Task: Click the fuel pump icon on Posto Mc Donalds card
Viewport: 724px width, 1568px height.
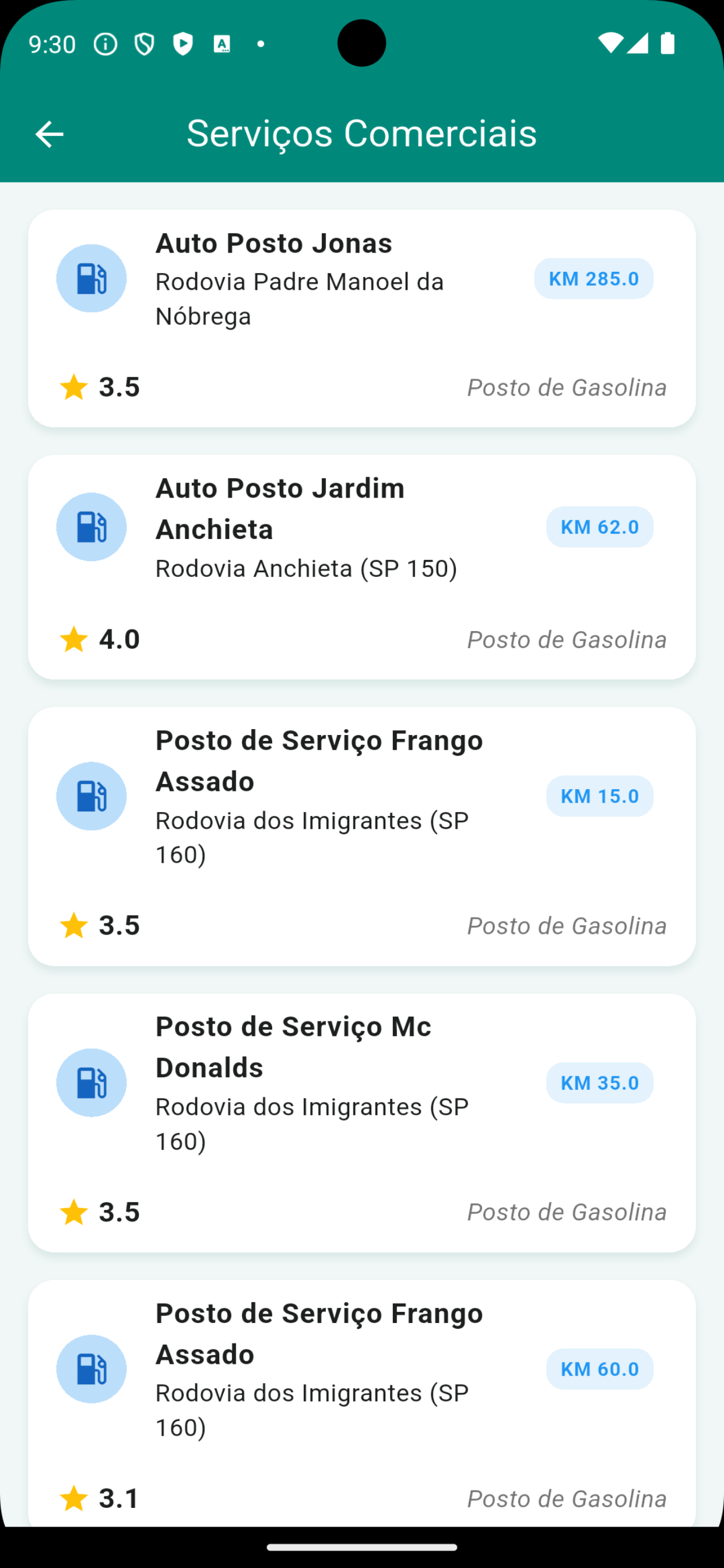Action: [x=91, y=1082]
